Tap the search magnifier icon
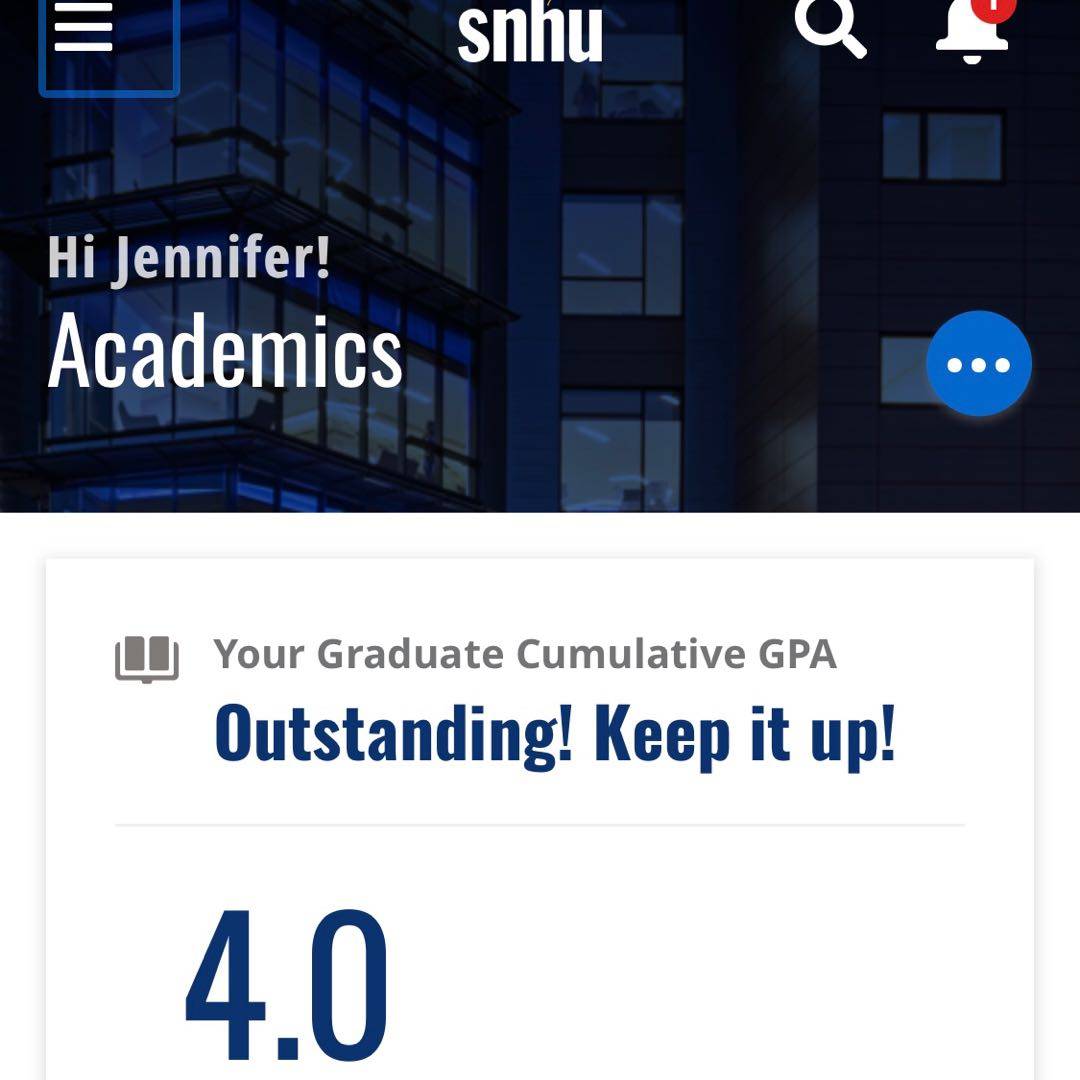Image resolution: width=1080 pixels, height=1080 pixels. point(829,27)
